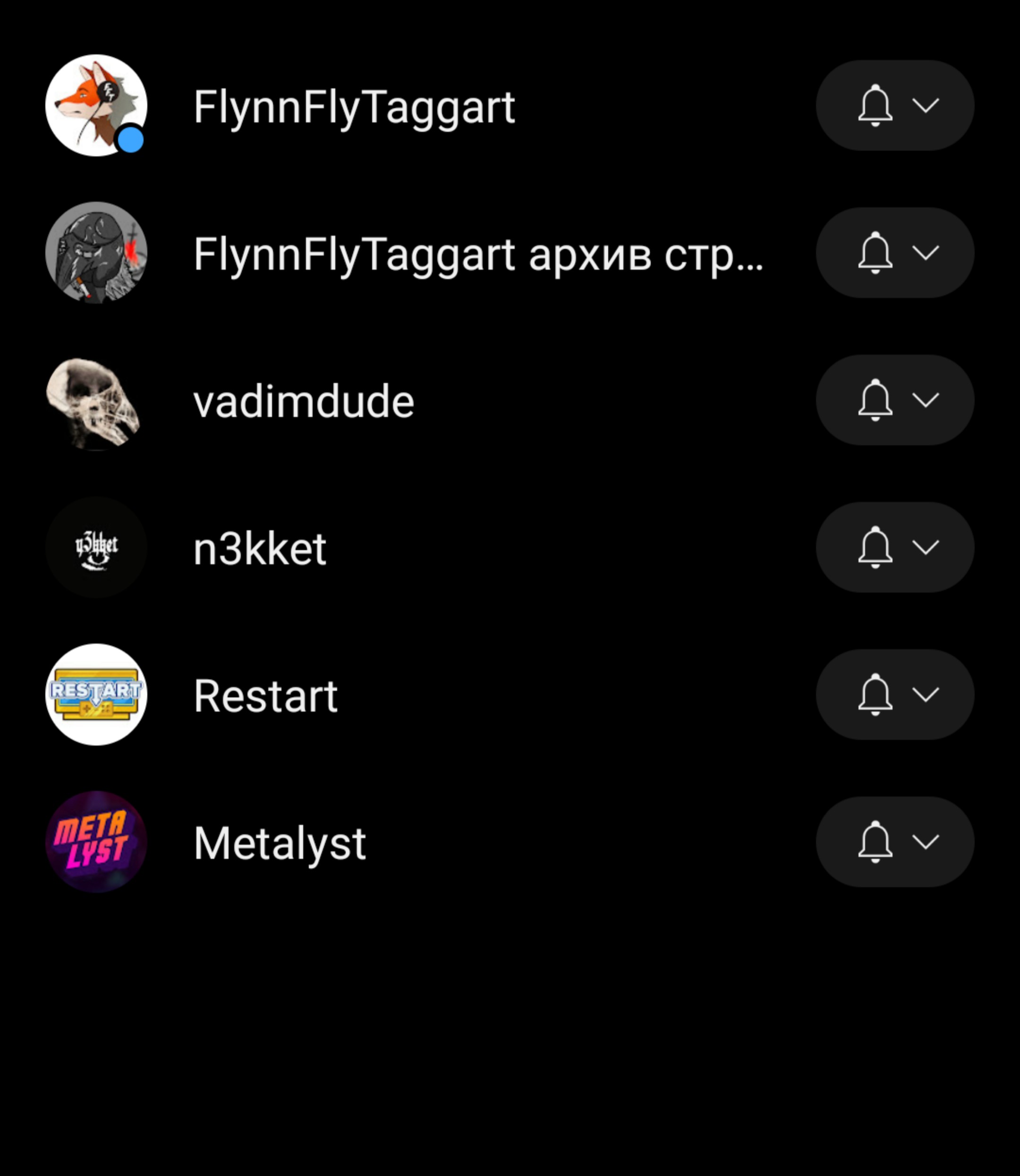
Task: Tap the bell dropdown for Restart
Action: [895, 695]
